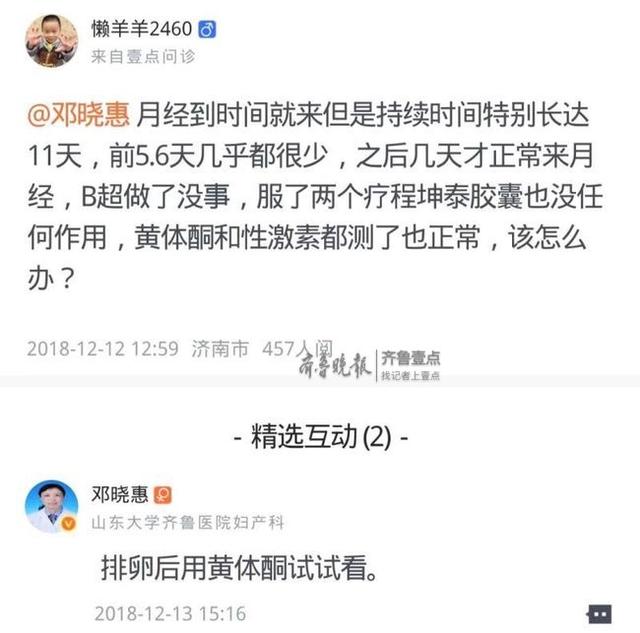View doctor 邓晓惠's profile photo
640x633 pixels.
51,506
